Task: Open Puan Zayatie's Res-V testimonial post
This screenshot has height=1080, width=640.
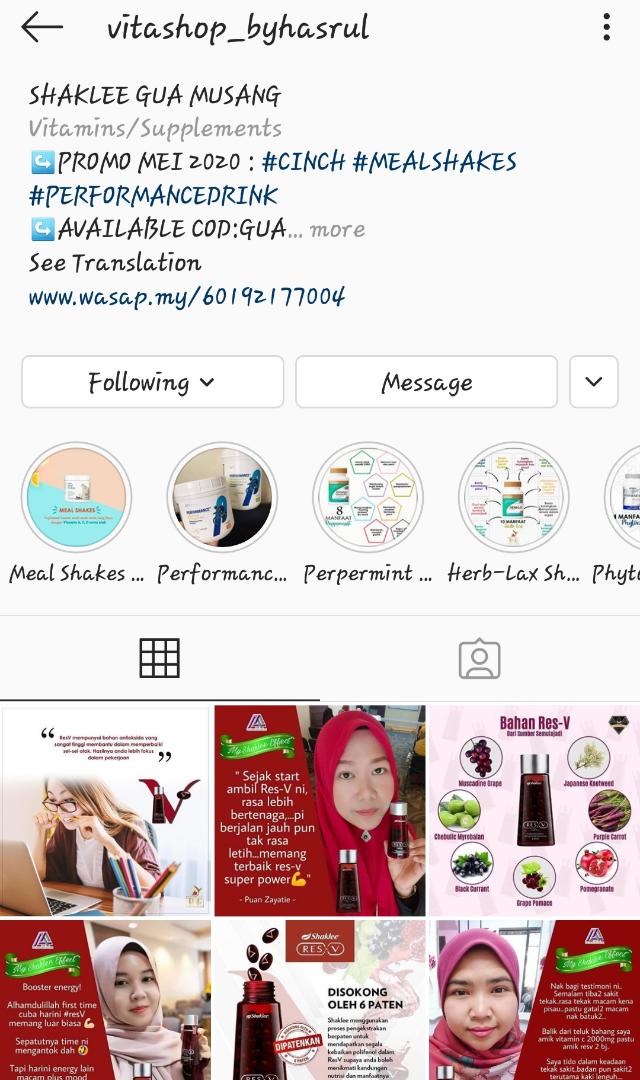Action: coord(320,810)
